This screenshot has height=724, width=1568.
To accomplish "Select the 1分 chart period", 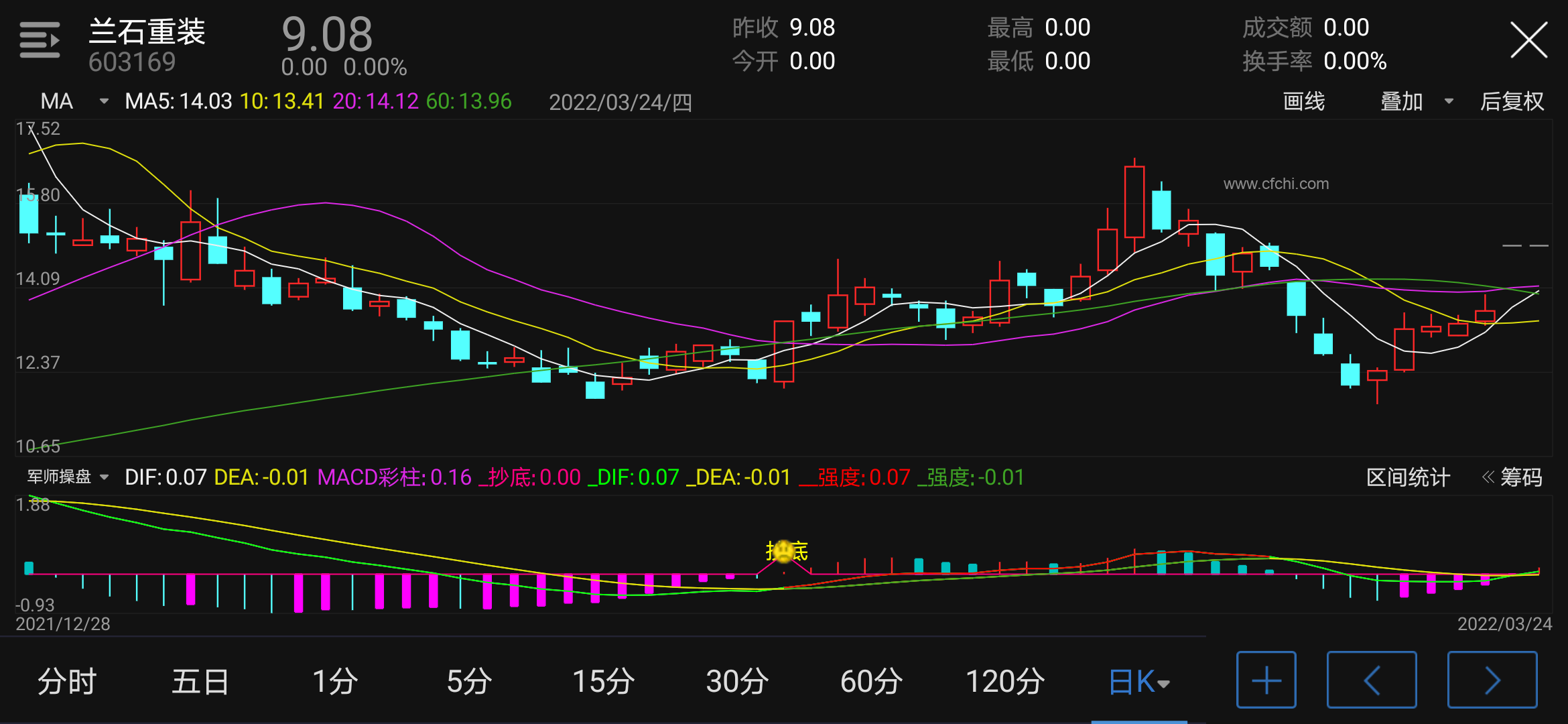I will point(335,681).
